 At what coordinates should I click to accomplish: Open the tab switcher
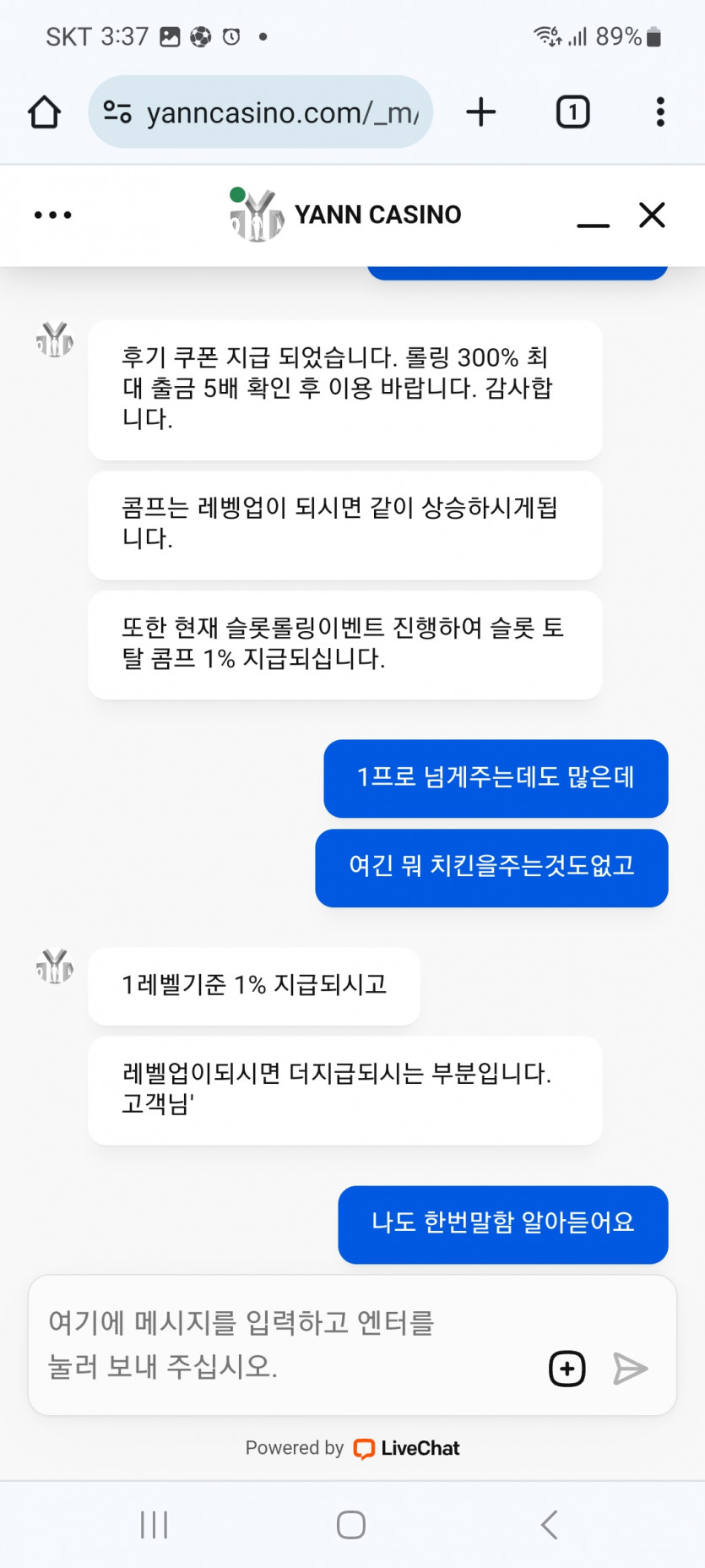click(572, 112)
